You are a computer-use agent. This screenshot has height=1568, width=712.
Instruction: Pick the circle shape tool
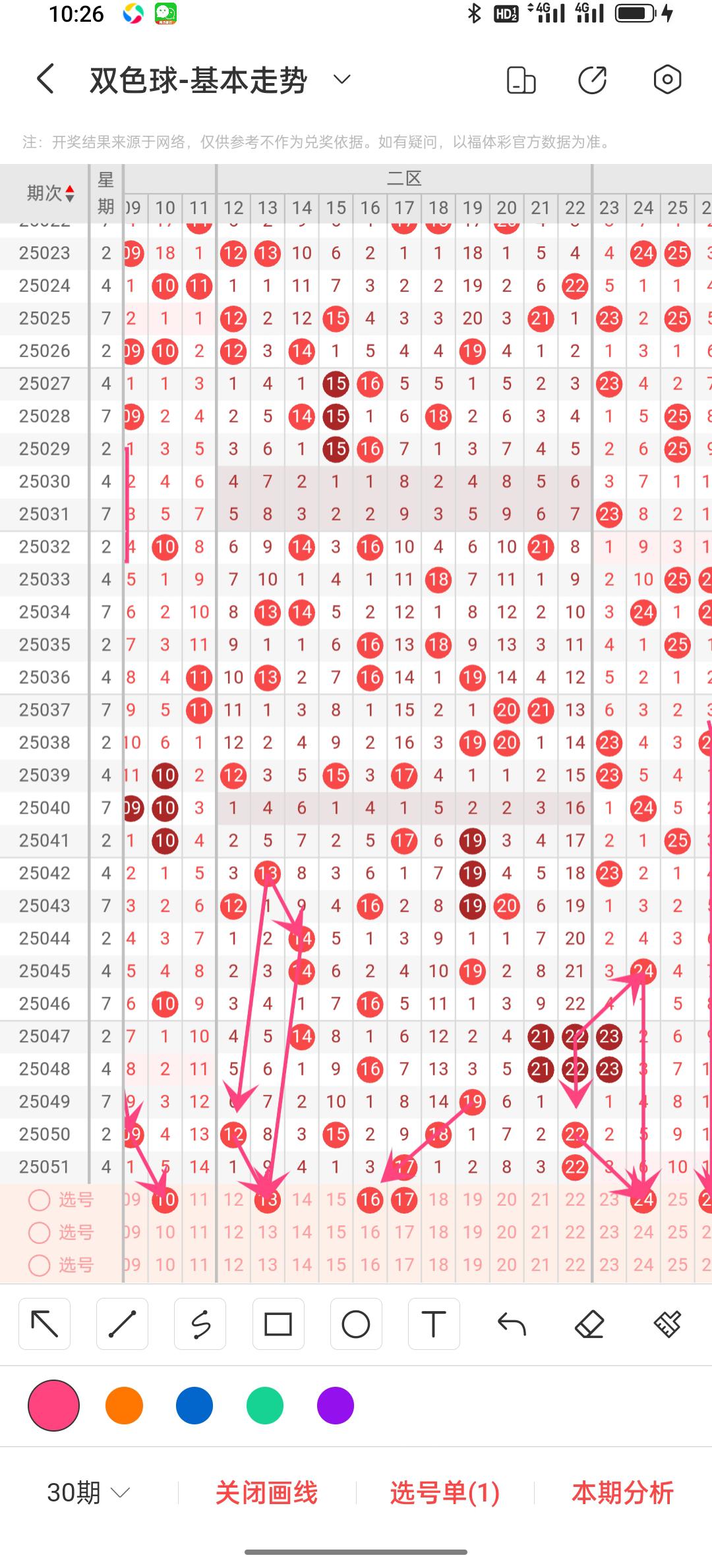356,1324
